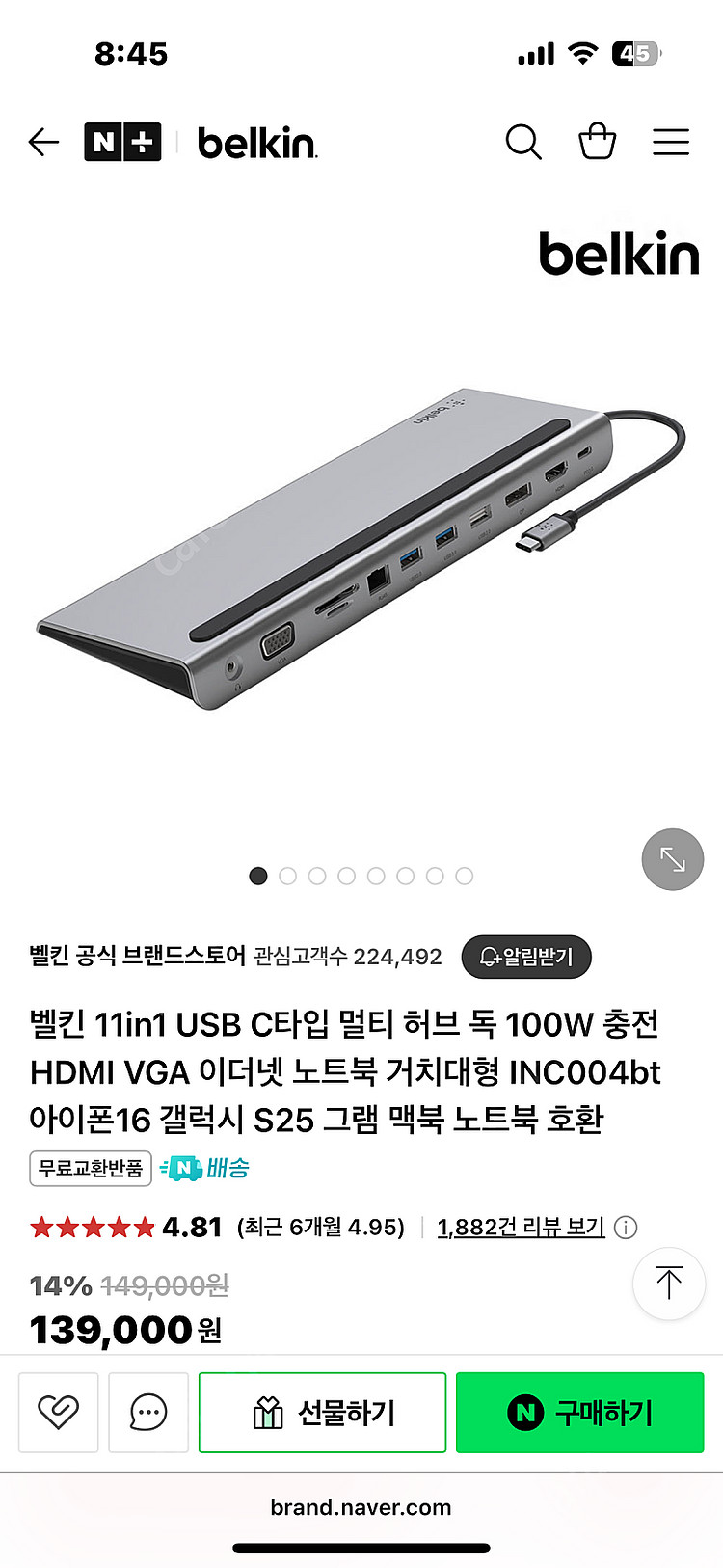Jump back to top with the up arrow
The height and width of the screenshot is (1568, 723).
tap(668, 1284)
